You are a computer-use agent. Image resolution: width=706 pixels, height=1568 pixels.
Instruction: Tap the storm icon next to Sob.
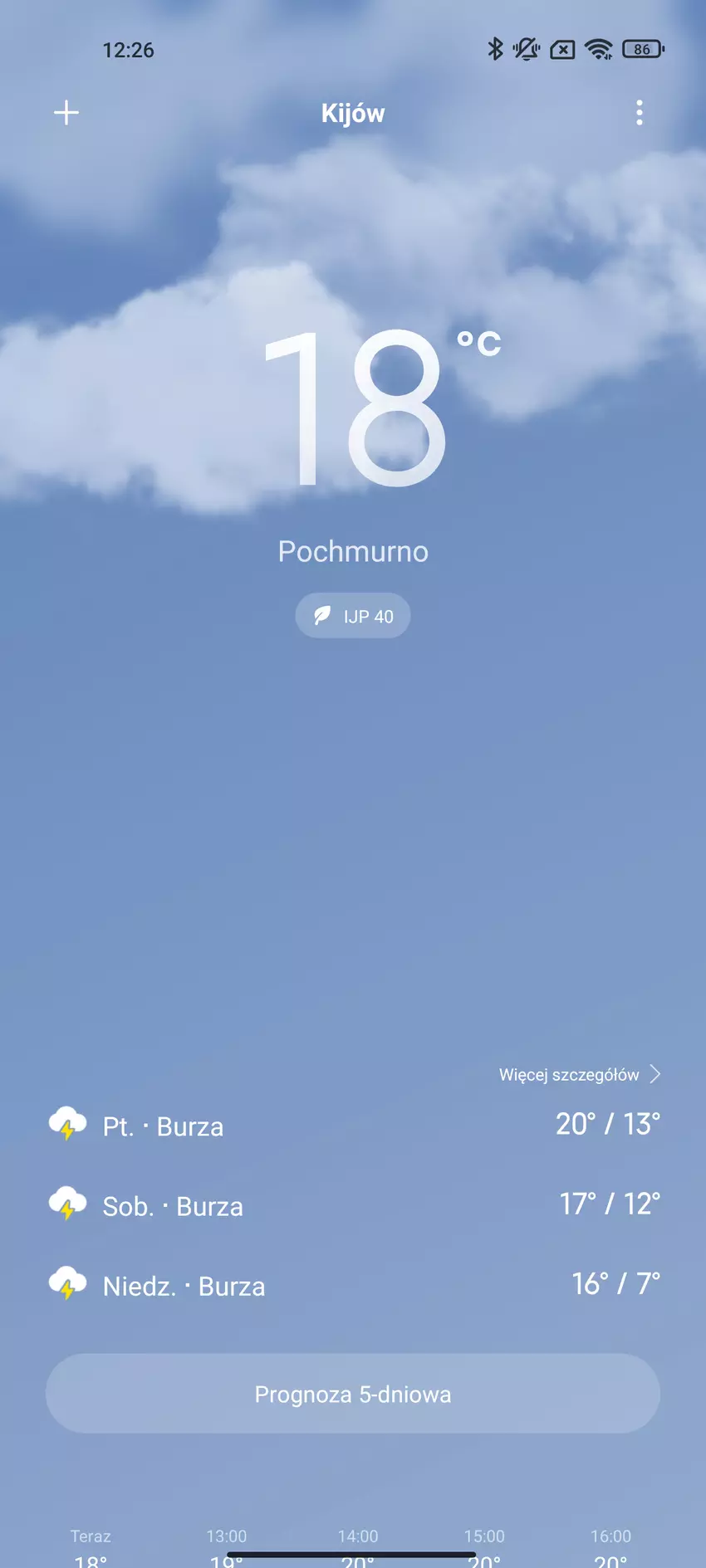(x=68, y=1205)
